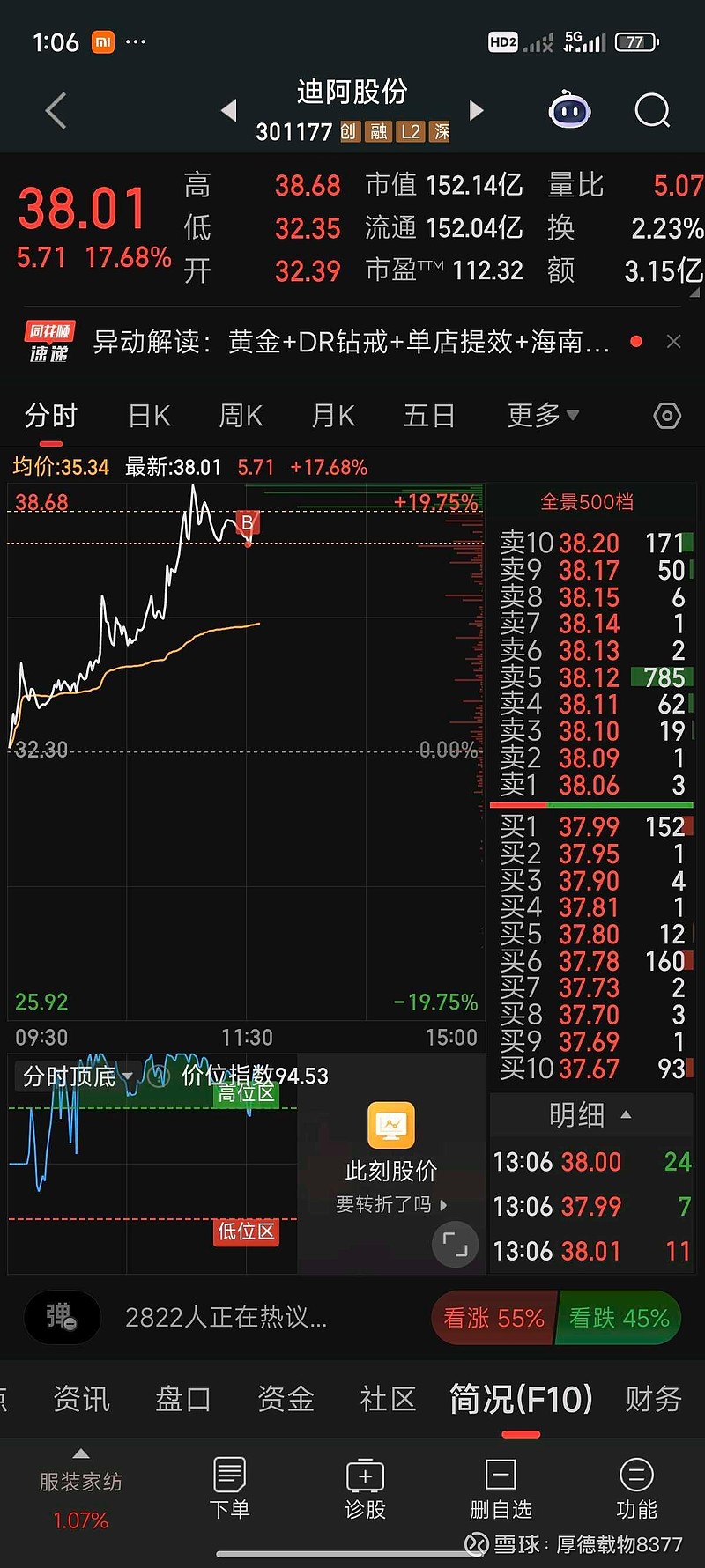Read the 异动解读 news banner
Screen dimensions: 705x1568
click(x=352, y=344)
